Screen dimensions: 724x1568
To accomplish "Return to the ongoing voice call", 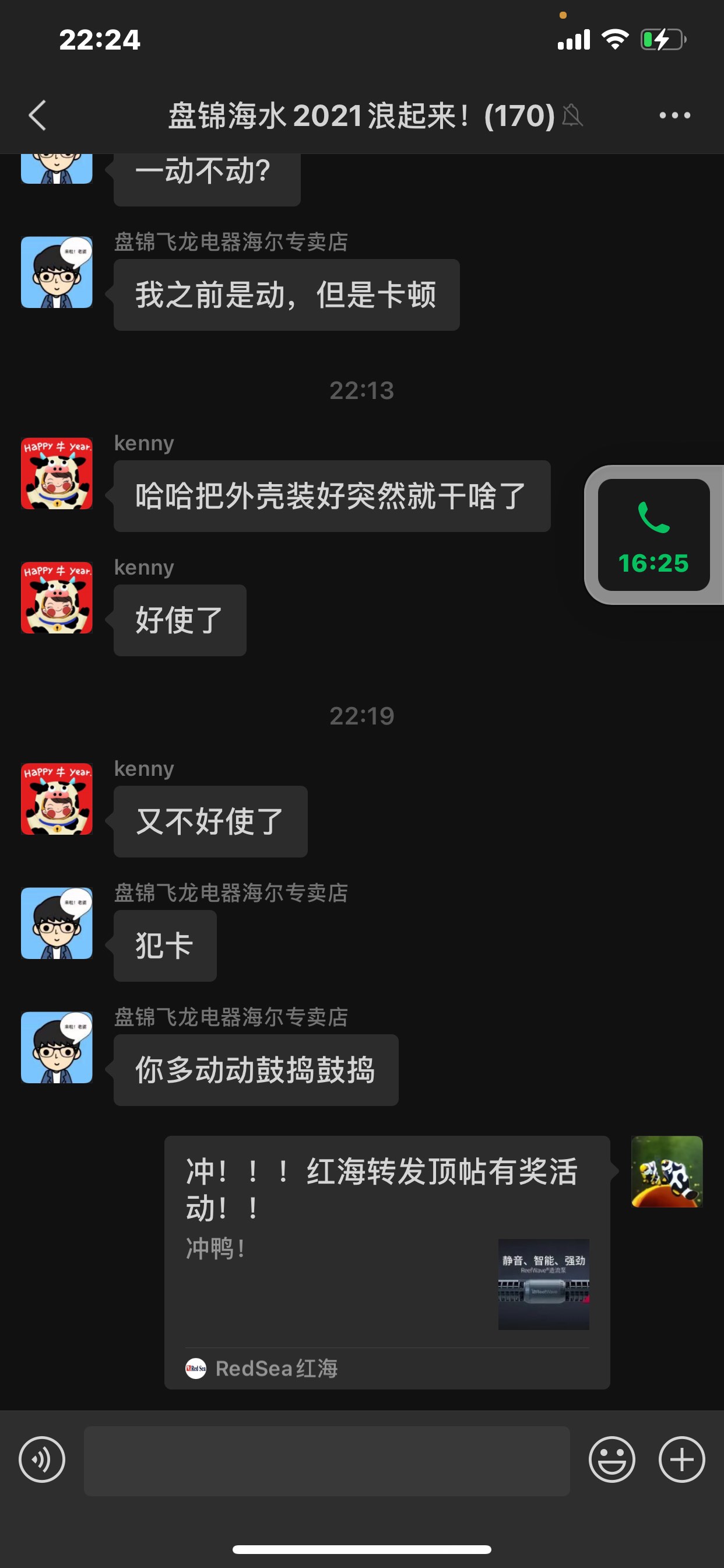I will (x=653, y=535).
